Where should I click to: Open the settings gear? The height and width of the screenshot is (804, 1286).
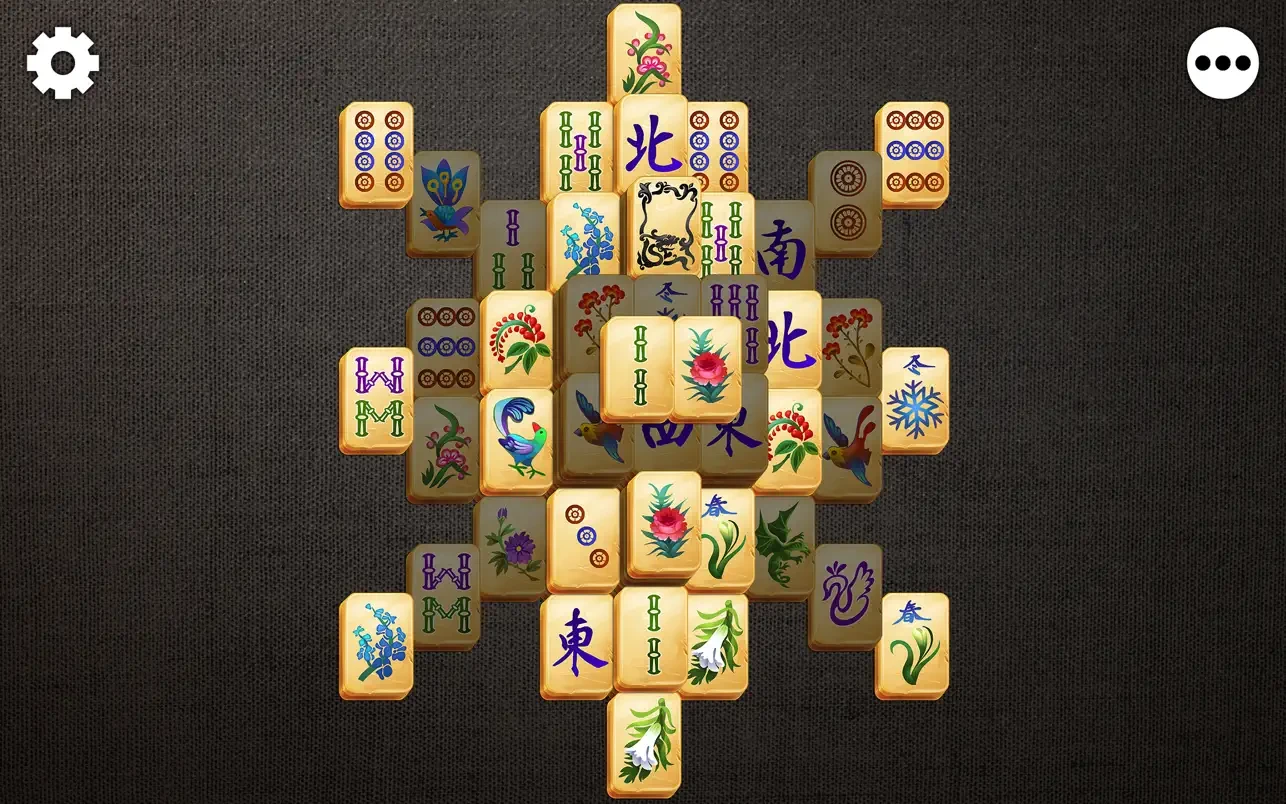(x=63, y=63)
